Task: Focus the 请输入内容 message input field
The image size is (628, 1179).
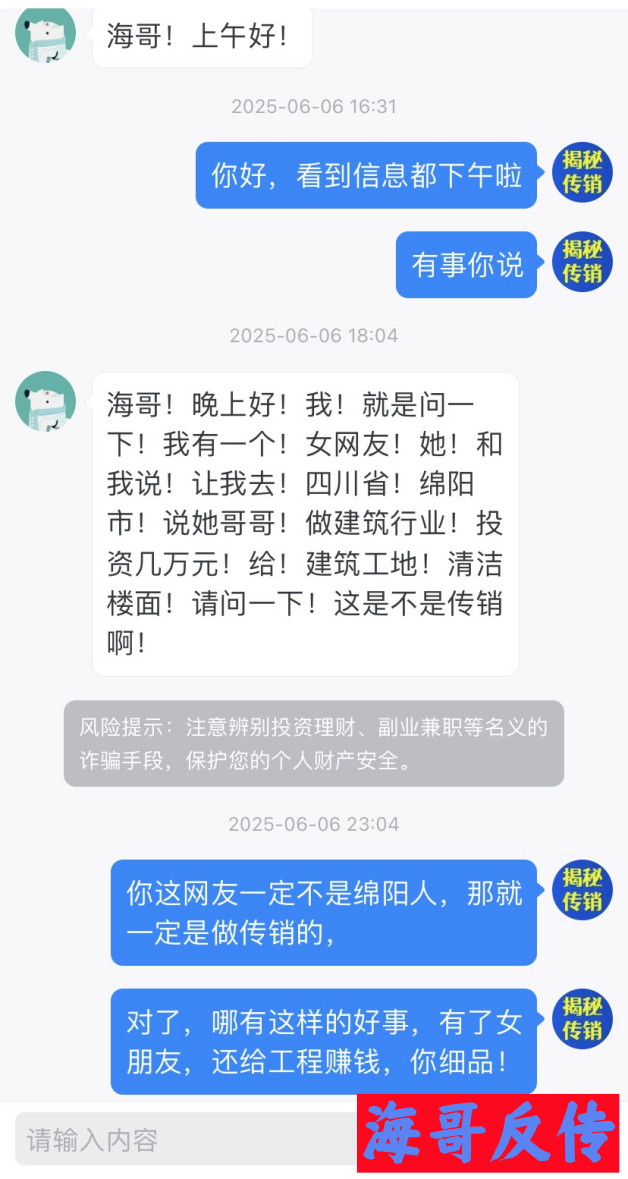Action: click(188, 1139)
